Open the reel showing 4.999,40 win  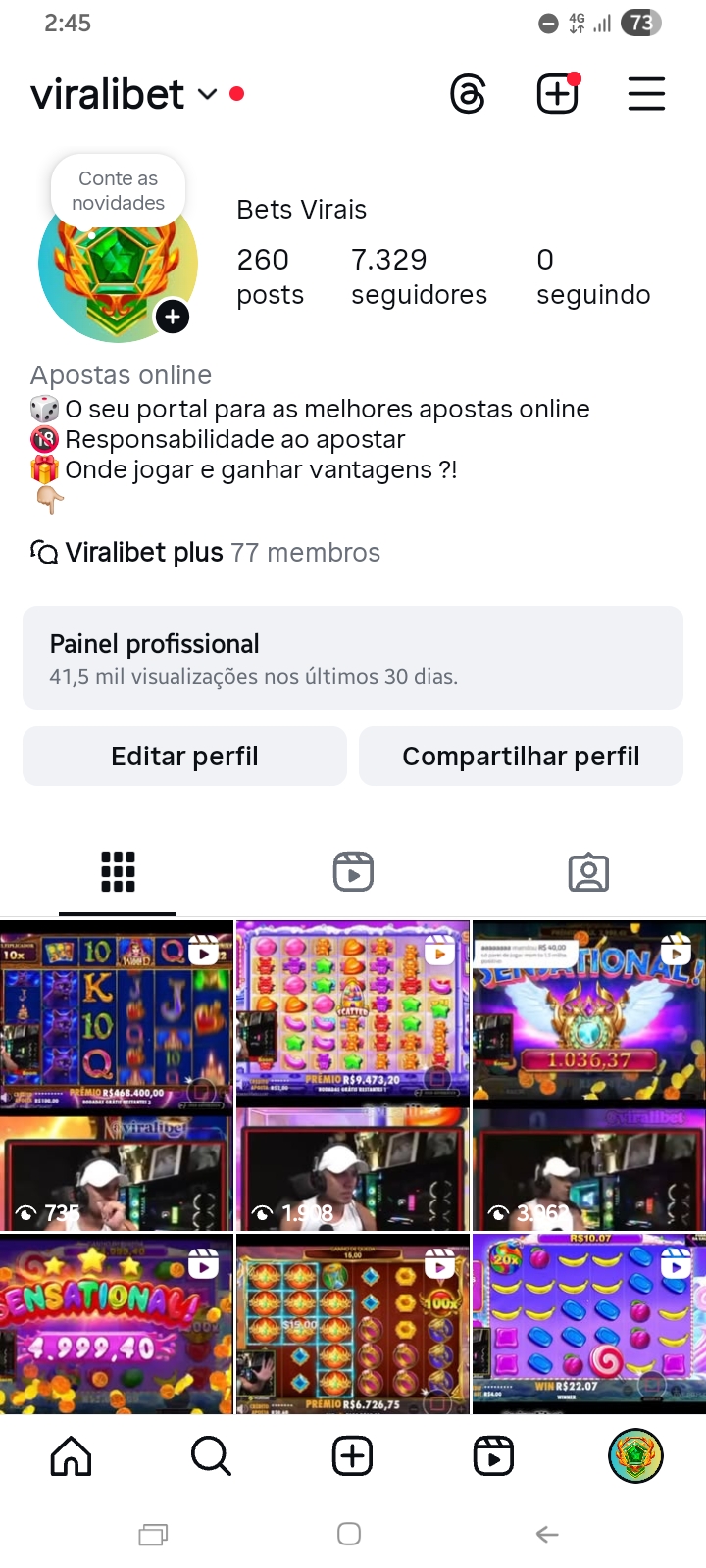click(x=117, y=1324)
